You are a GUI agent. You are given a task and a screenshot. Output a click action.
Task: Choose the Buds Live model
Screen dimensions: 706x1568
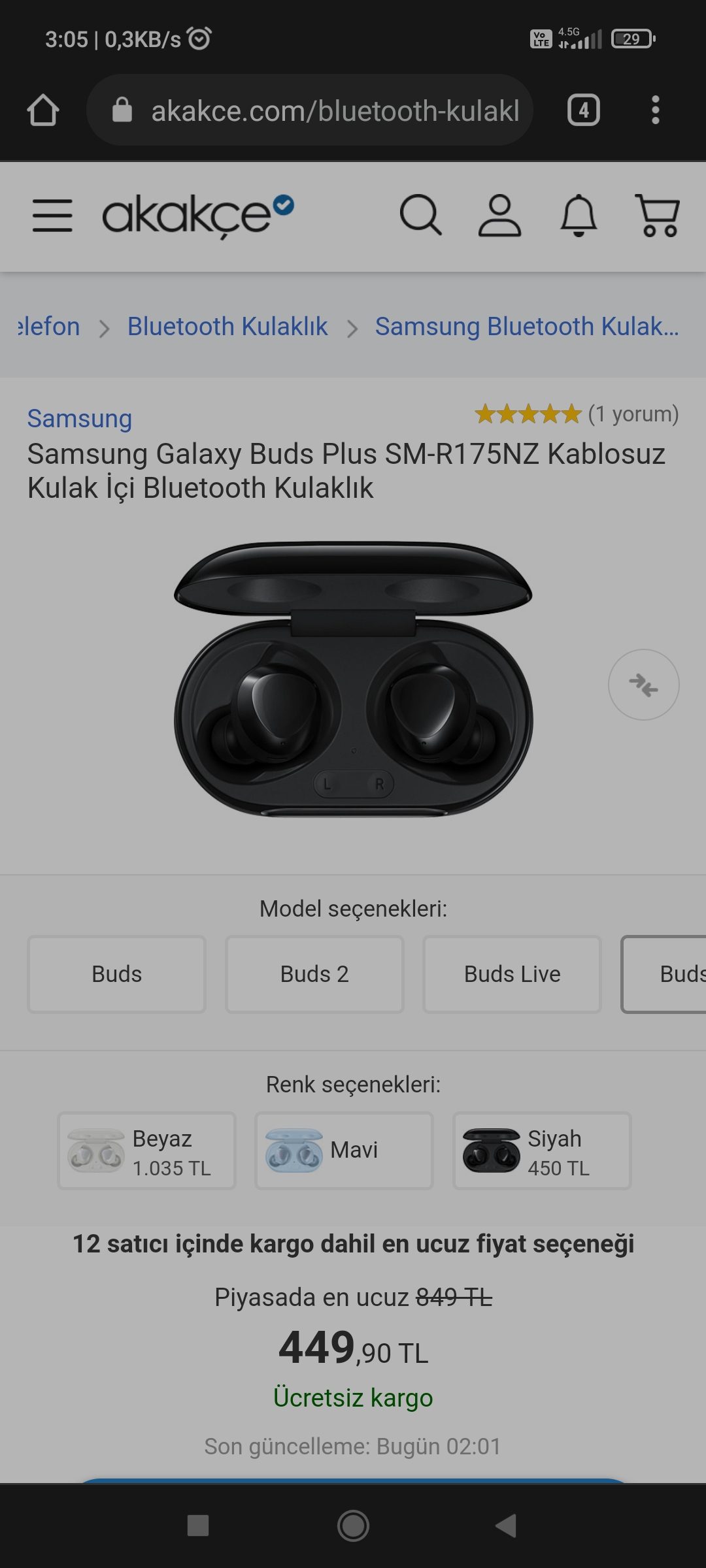click(512, 974)
